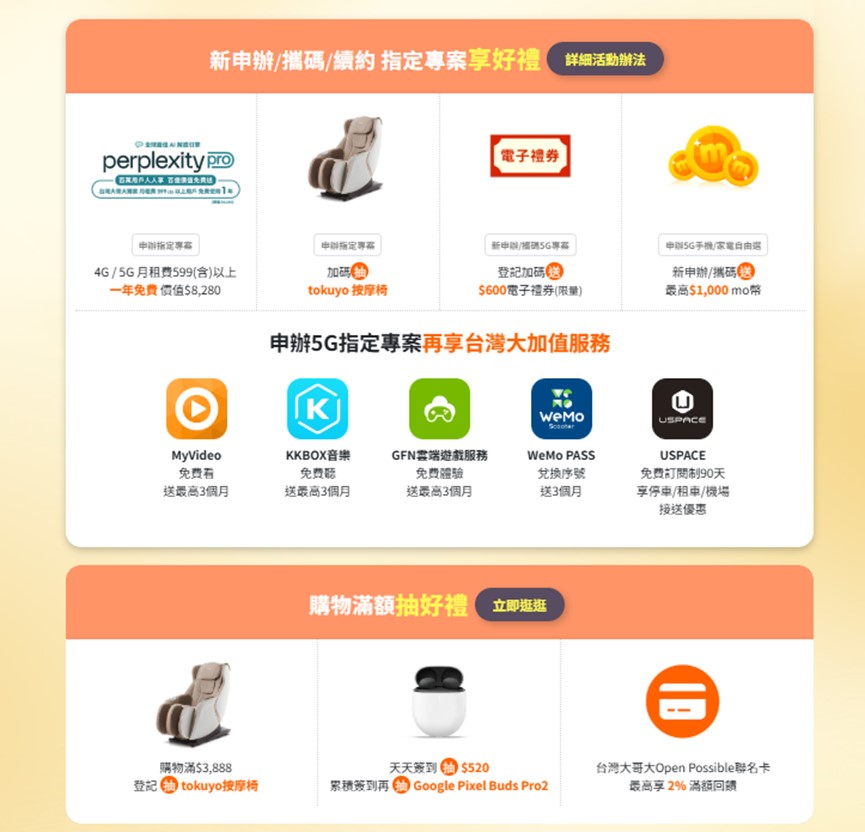Open the USPACE subscription offer

pyautogui.click(x=682, y=409)
